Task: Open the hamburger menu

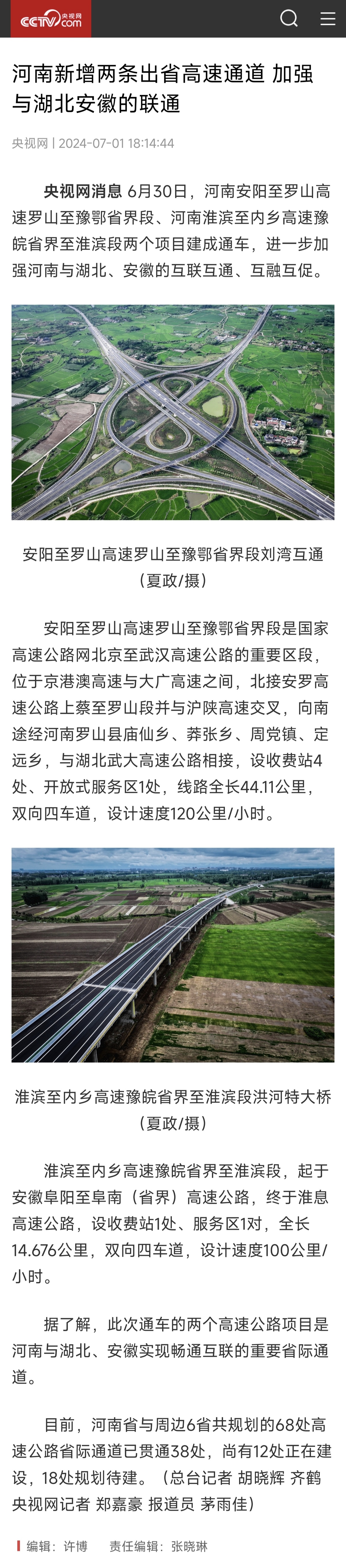Action: pos(328,18)
